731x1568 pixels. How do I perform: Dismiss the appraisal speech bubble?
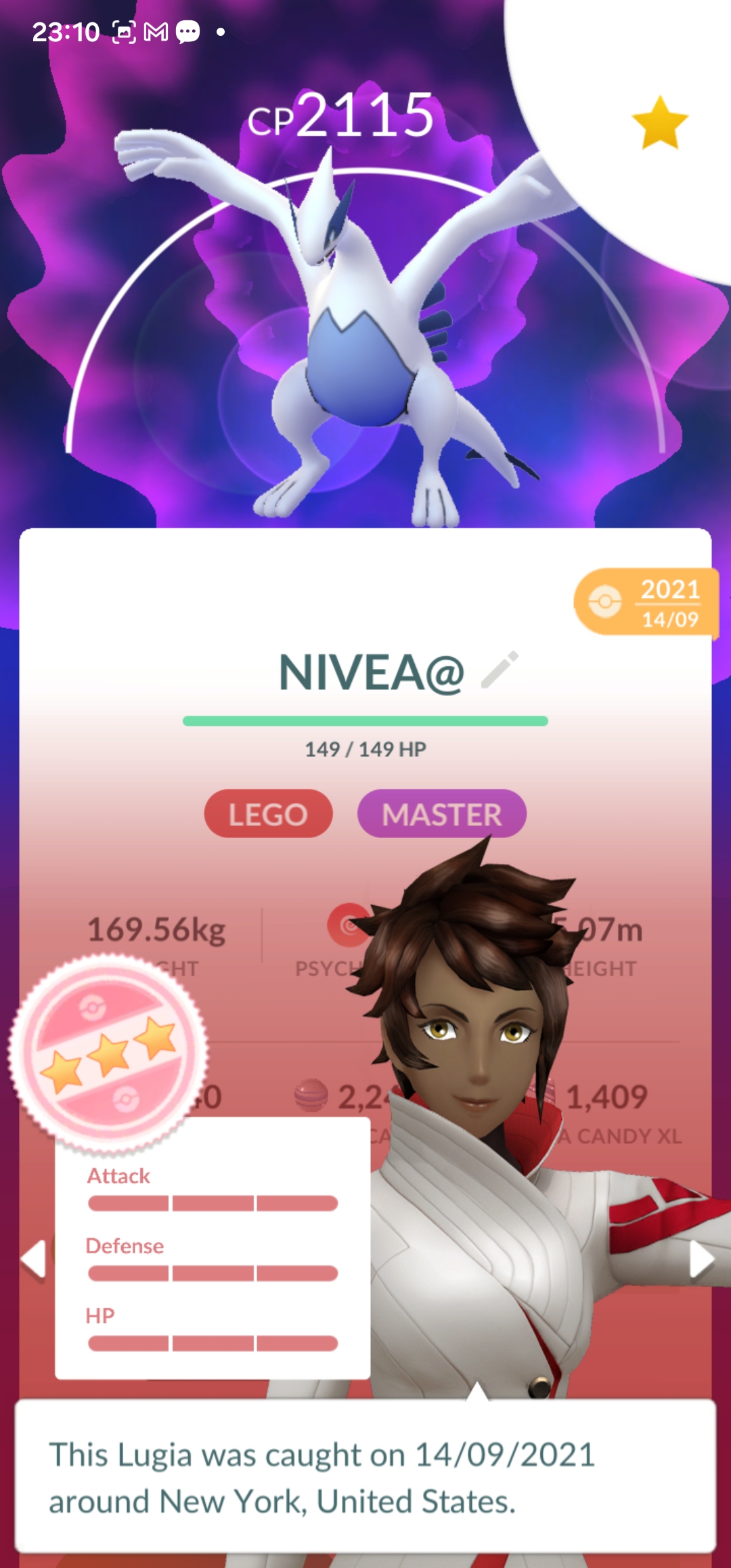pyautogui.click(x=365, y=1477)
